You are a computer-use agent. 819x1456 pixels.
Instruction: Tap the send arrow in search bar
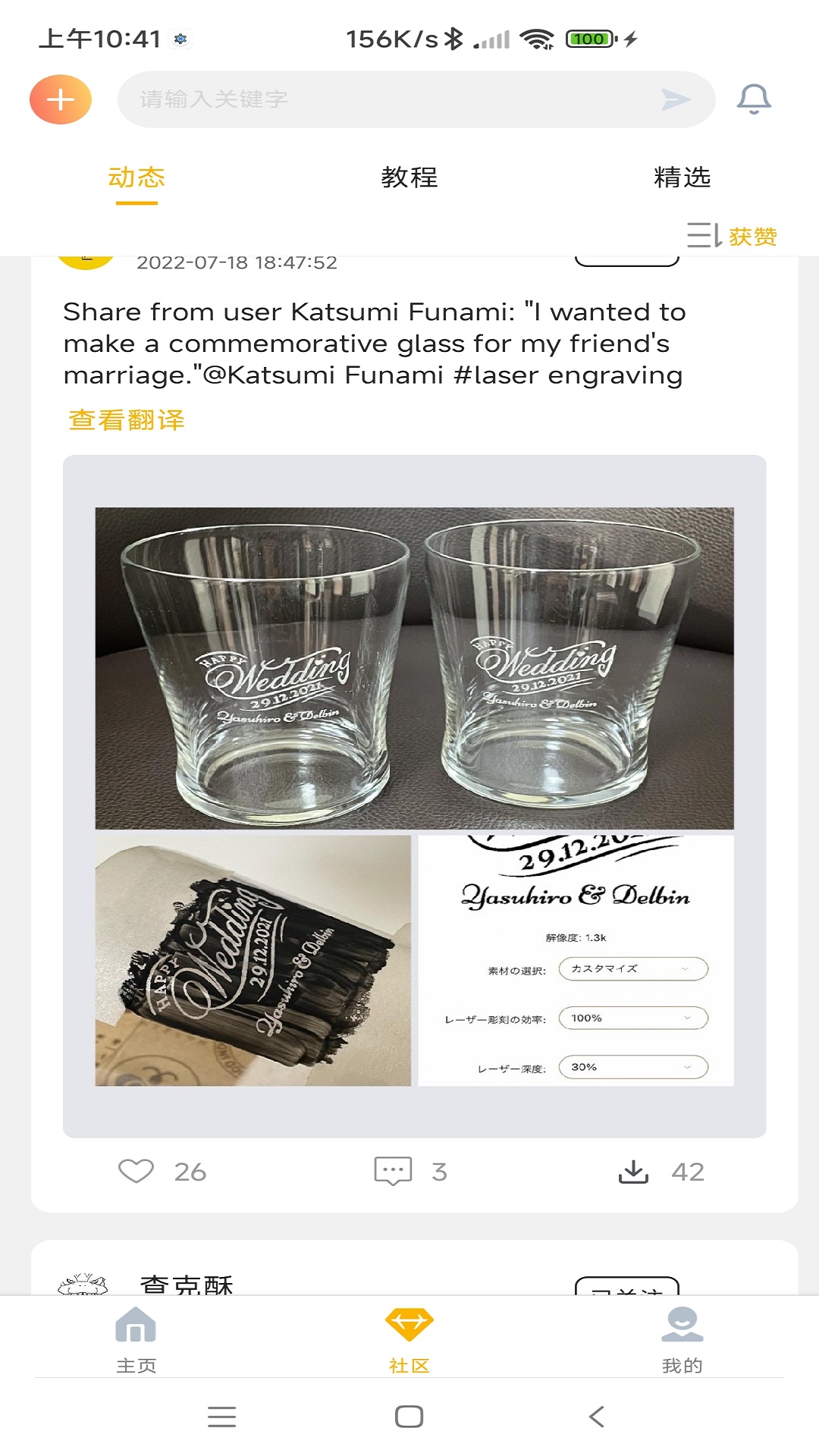(675, 99)
